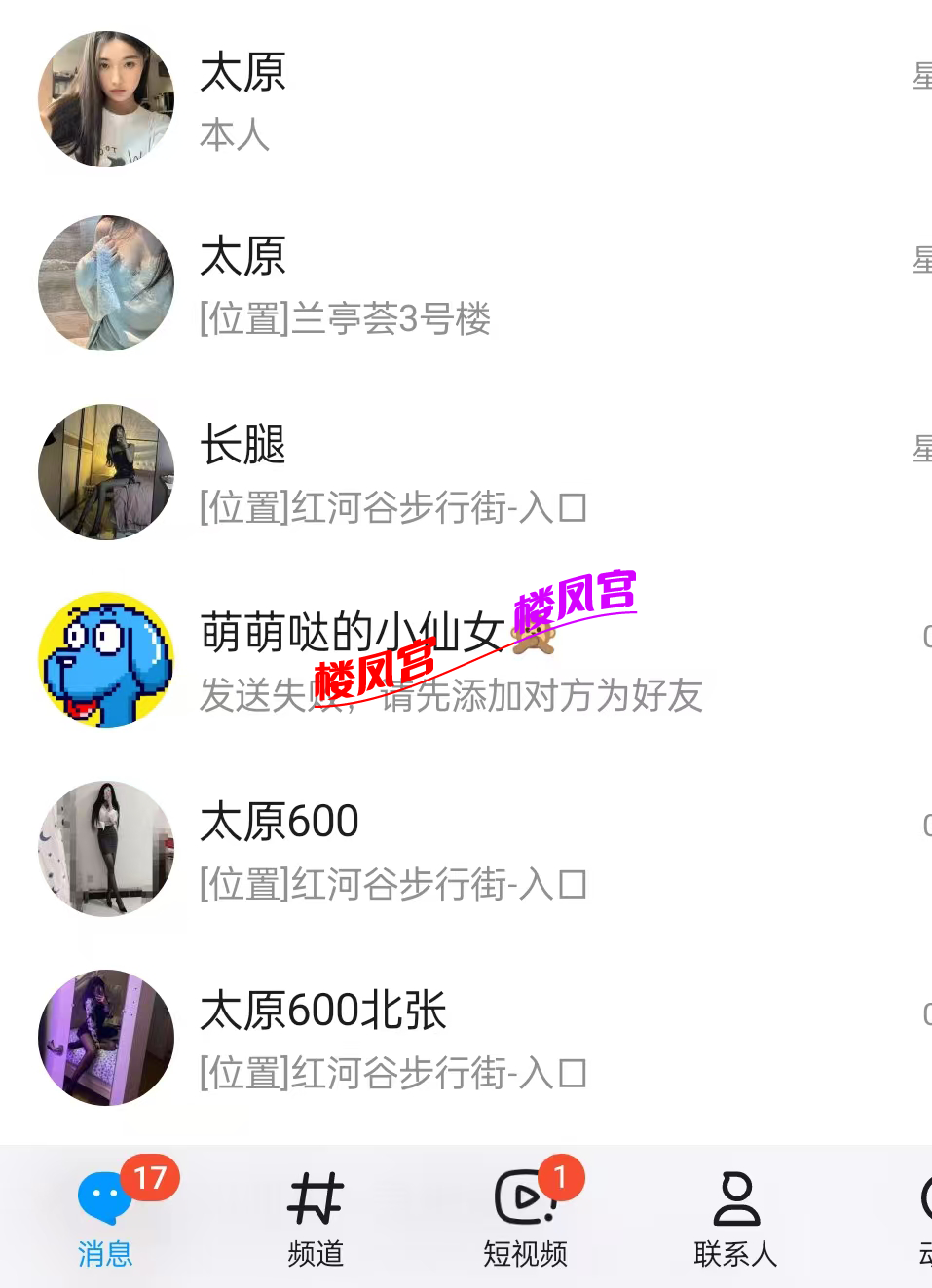
Task: Tap the failed-send message 发送失败 notice
Action: 453,696
